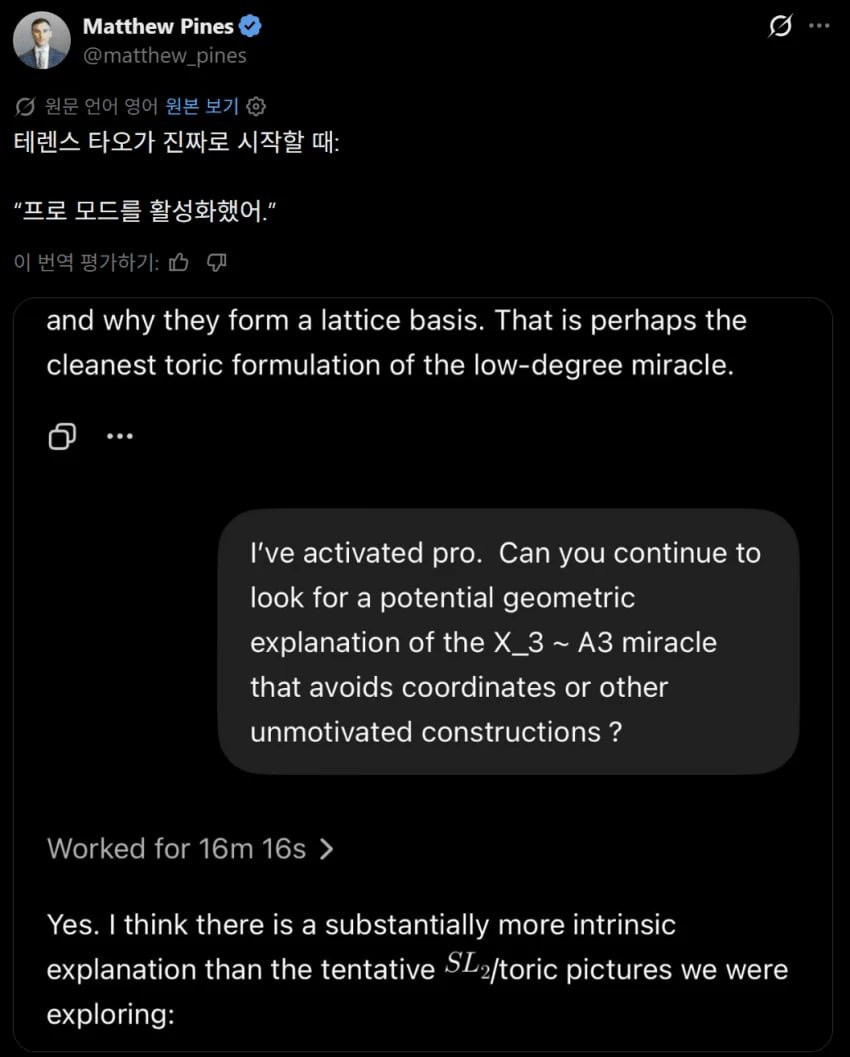Image resolution: width=850 pixels, height=1057 pixels.
Task: Rate the translation with thumbs up
Action: coord(179,262)
